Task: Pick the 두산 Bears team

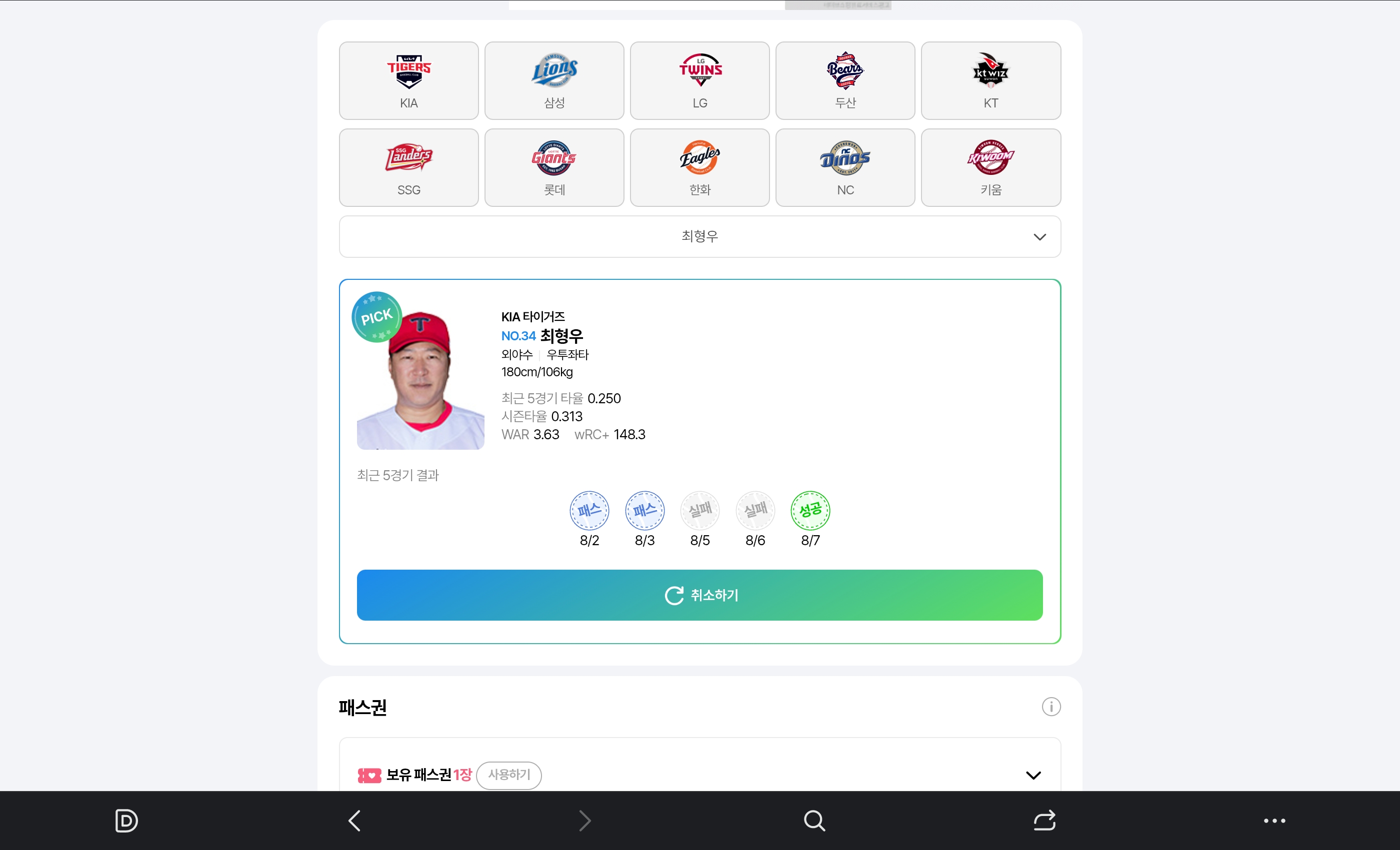Action: coord(845,80)
